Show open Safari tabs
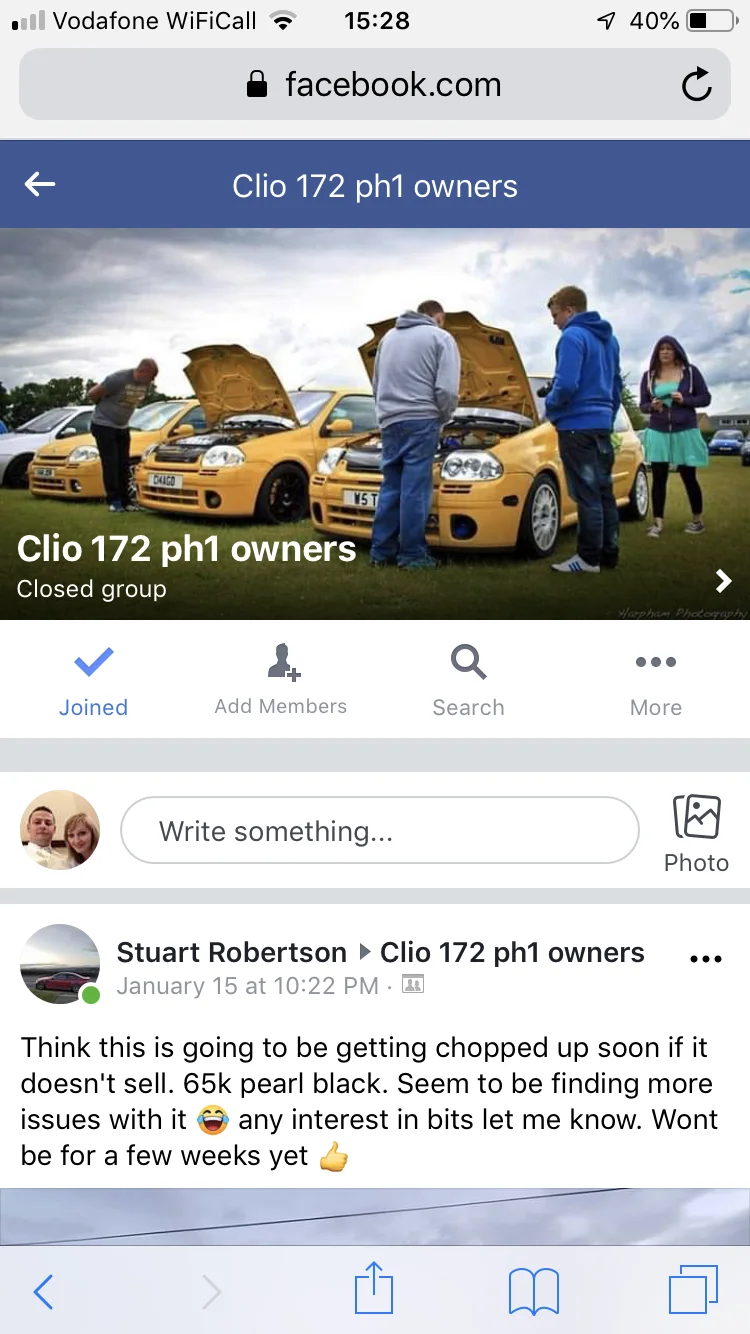This screenshot has height=1334, width=750. click(693, 1290)
